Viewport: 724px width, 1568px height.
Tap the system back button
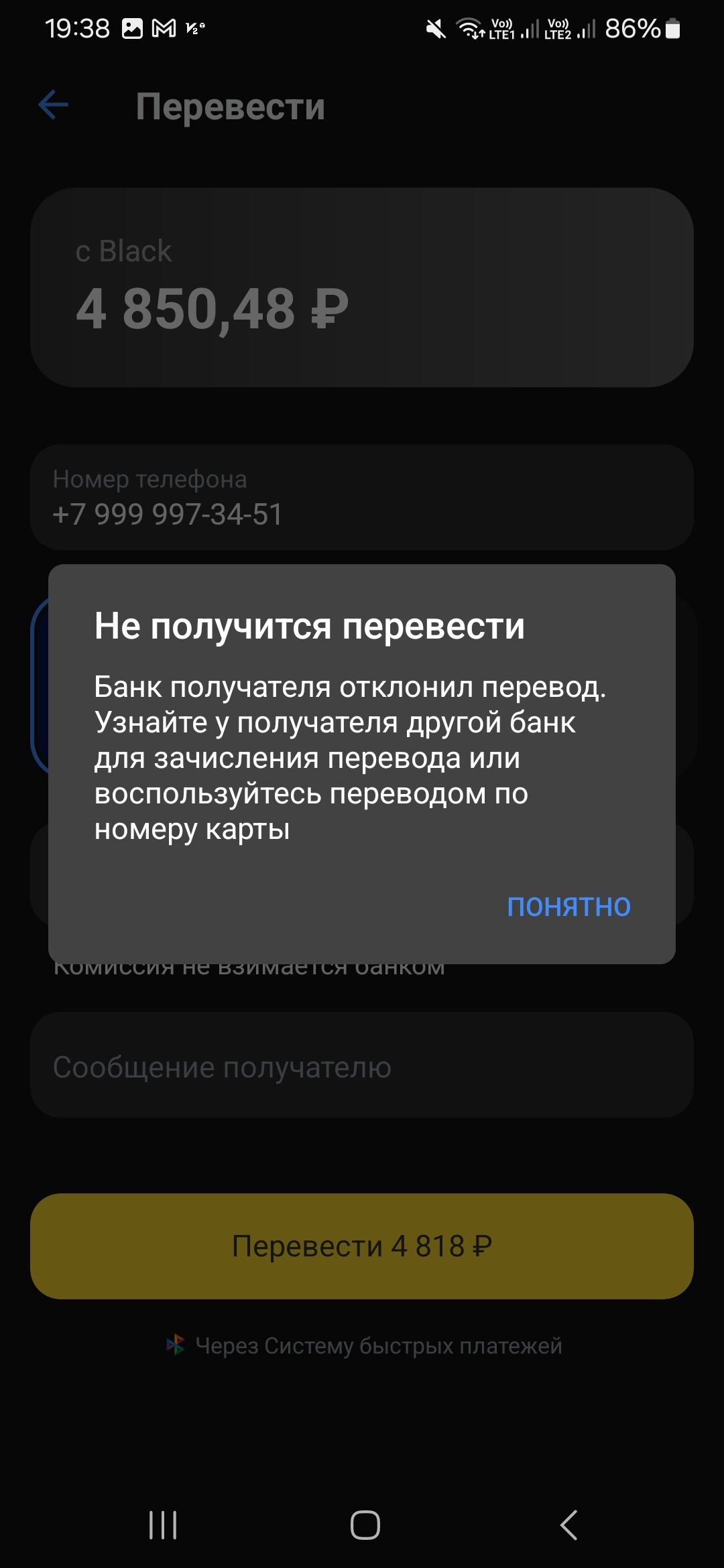coord(568,1526)
